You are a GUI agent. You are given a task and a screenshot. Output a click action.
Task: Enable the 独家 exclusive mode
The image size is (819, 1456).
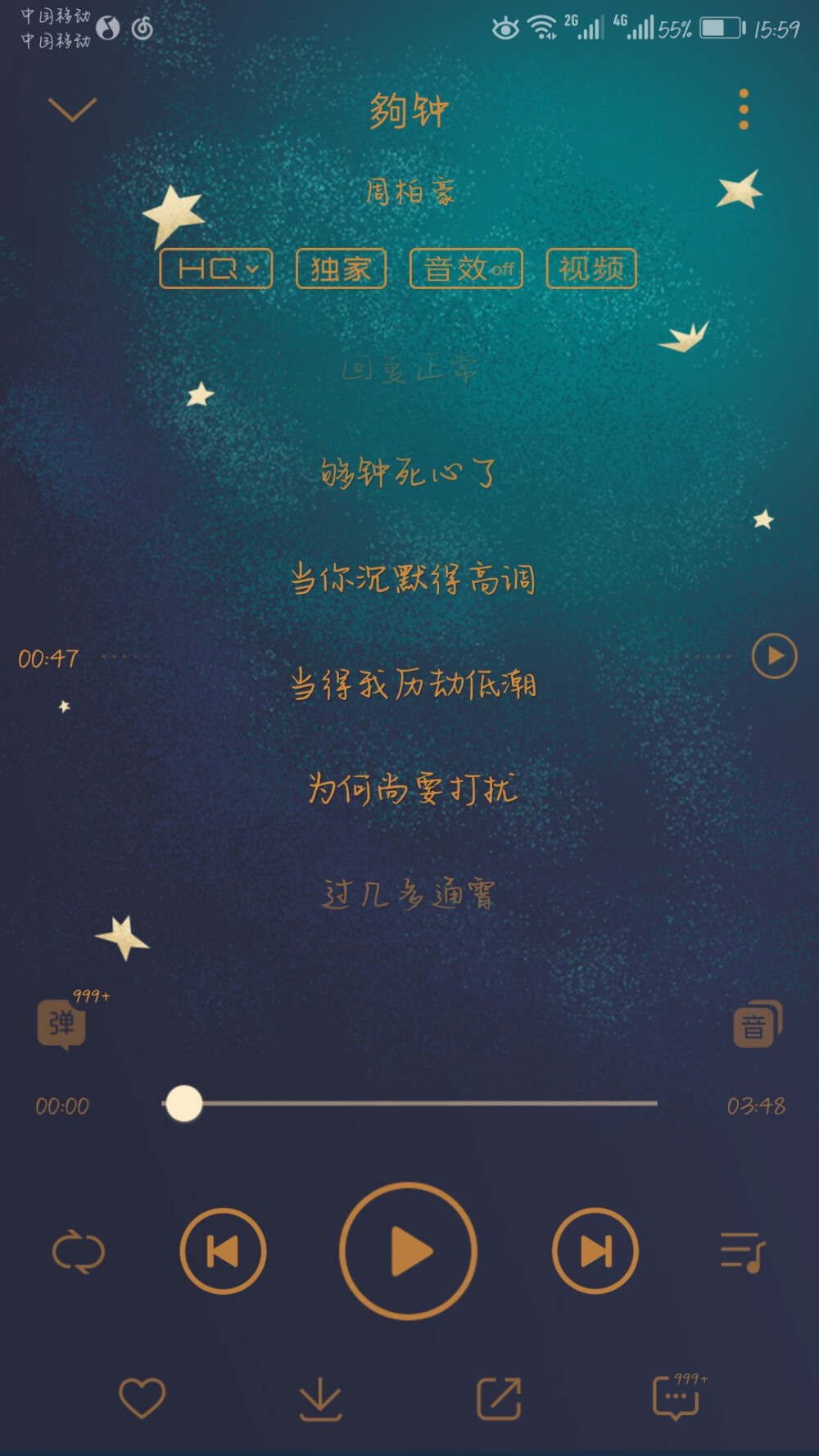click(340, 268)
